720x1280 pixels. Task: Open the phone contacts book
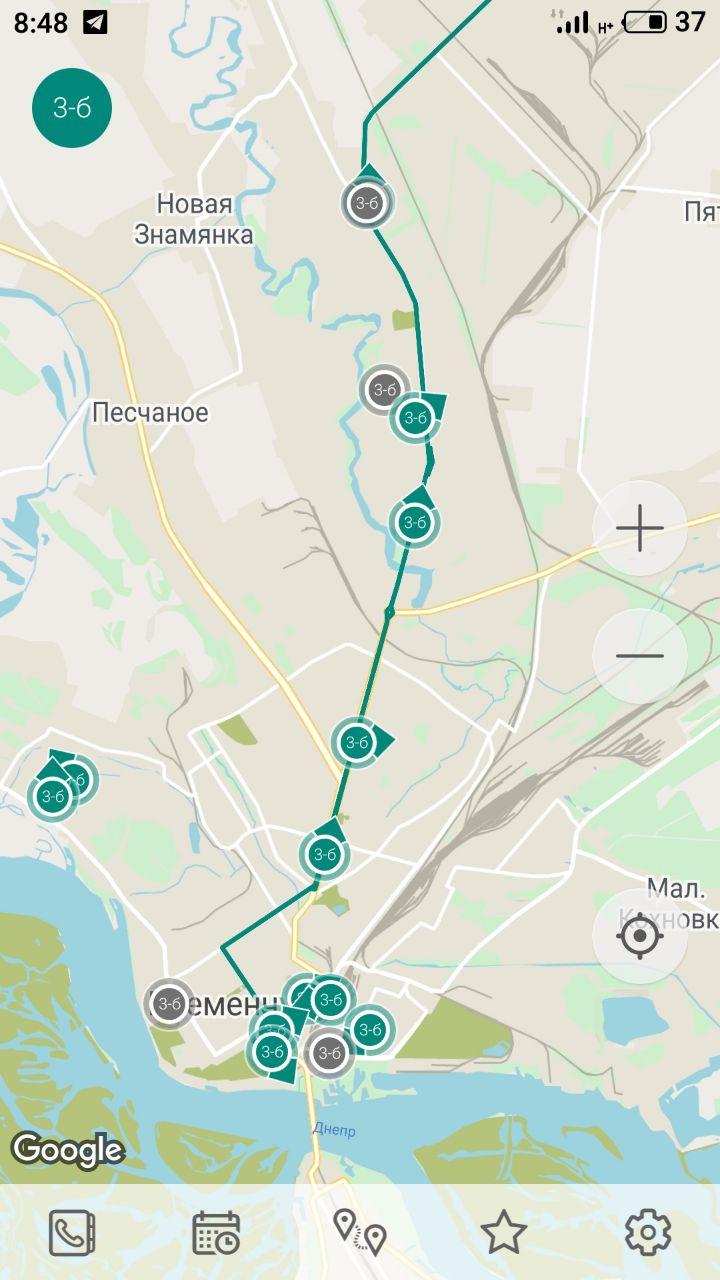pos(72,1232)
